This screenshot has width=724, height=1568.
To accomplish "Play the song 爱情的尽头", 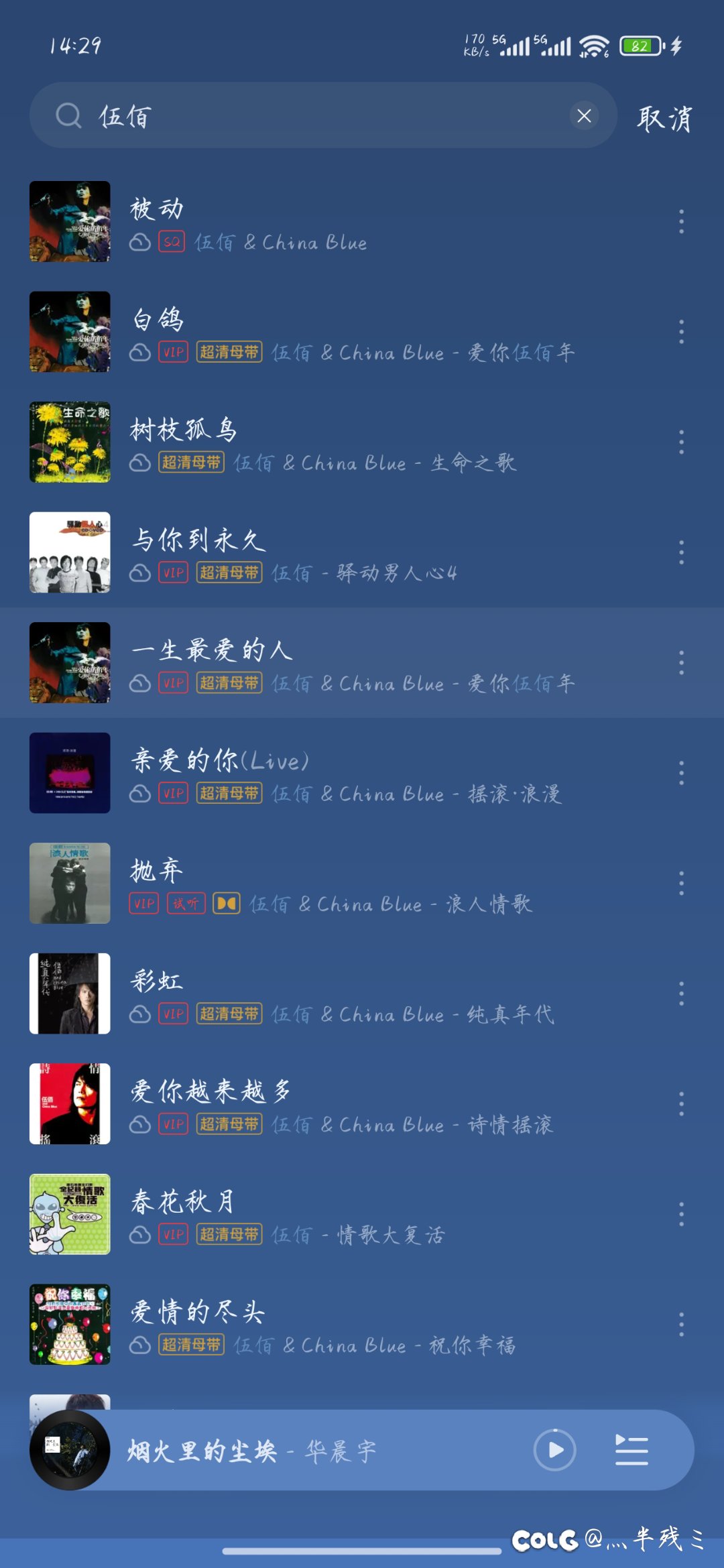I will [x=335, y=1325].
